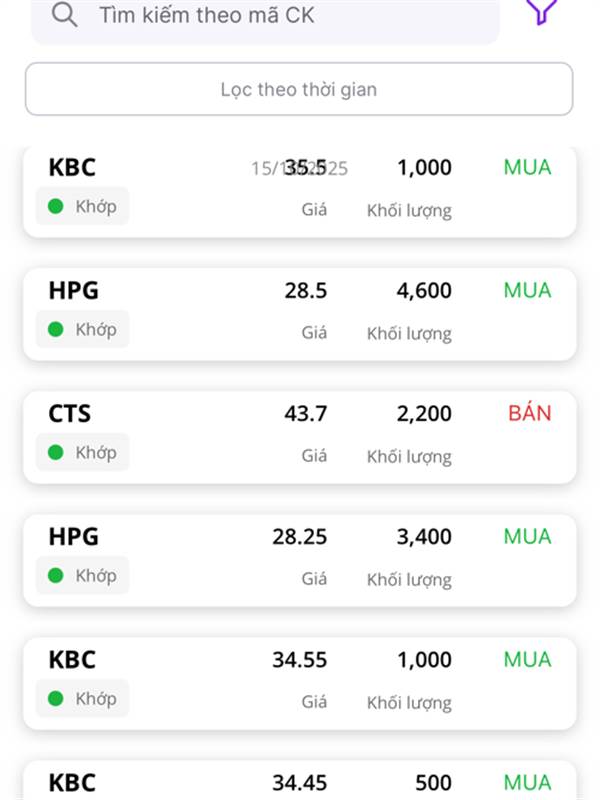Screen dimensions: 600x800
Task: Open the KBC order at price 35.5
Action: tap(299, 190)
